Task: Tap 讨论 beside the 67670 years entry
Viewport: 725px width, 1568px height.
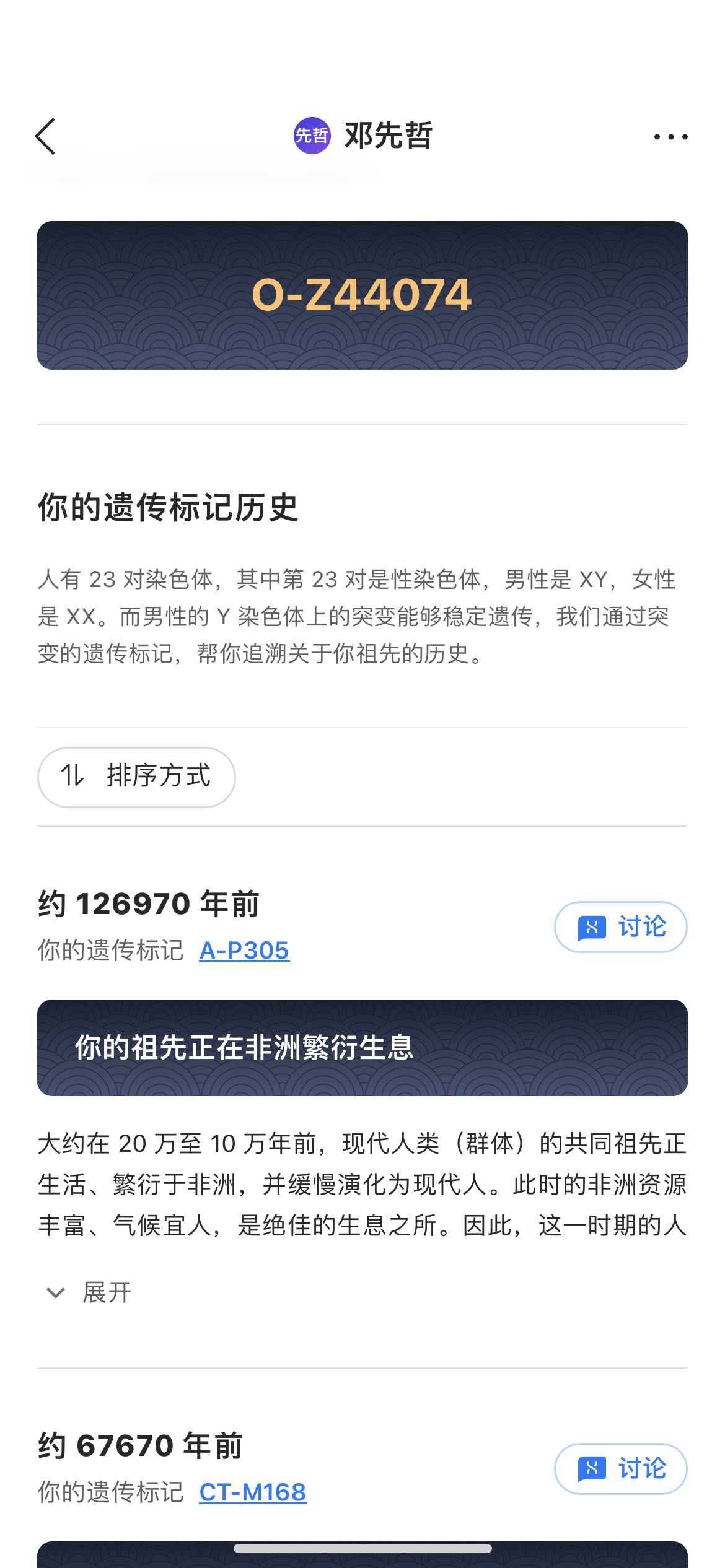Action: [x=620, y=1468]
